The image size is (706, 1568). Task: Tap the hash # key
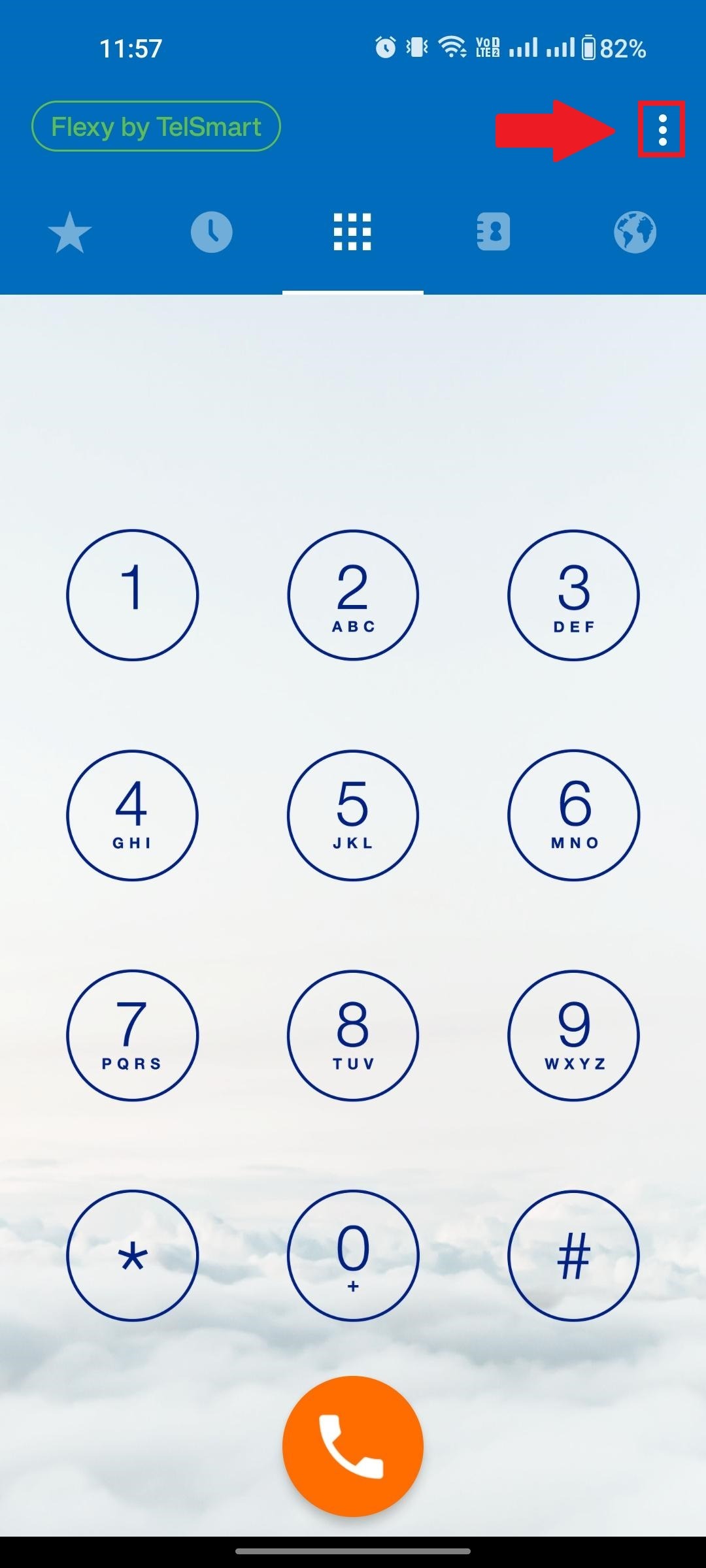click(x=573, y=1256)
